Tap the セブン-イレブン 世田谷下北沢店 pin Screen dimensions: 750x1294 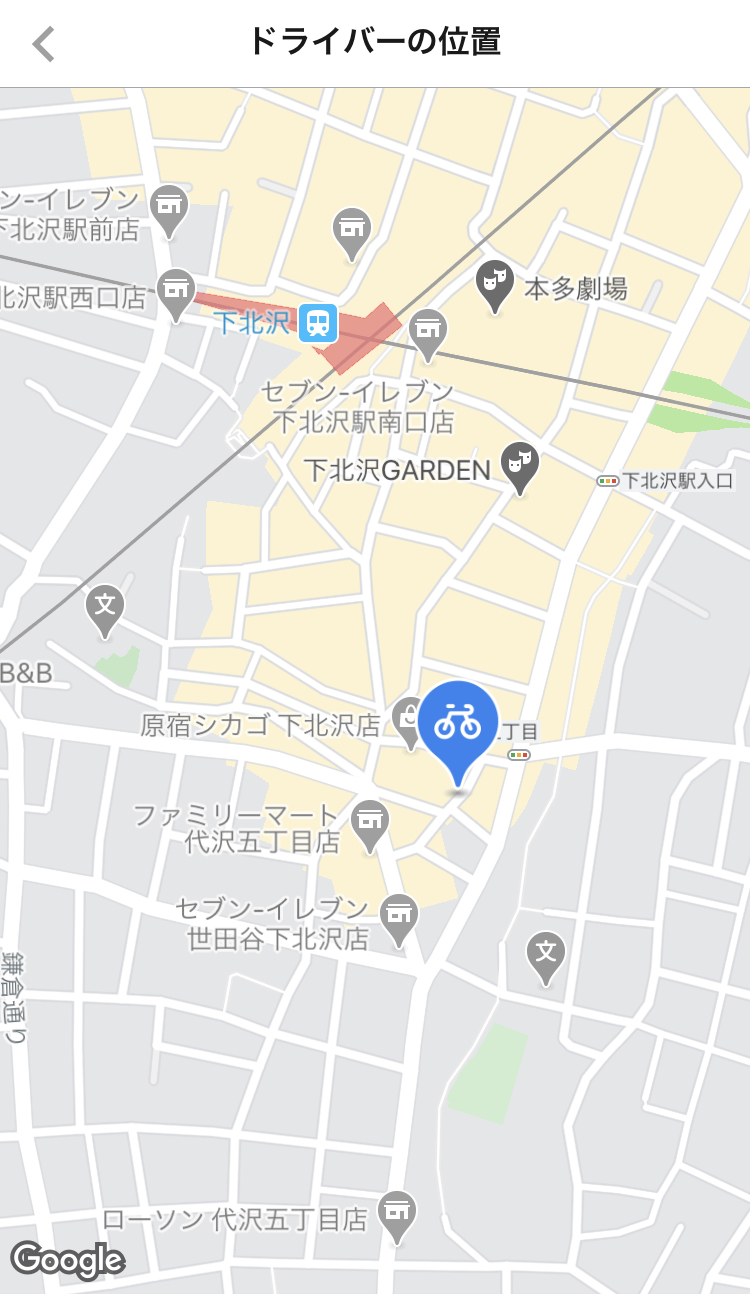coord(399,916)
